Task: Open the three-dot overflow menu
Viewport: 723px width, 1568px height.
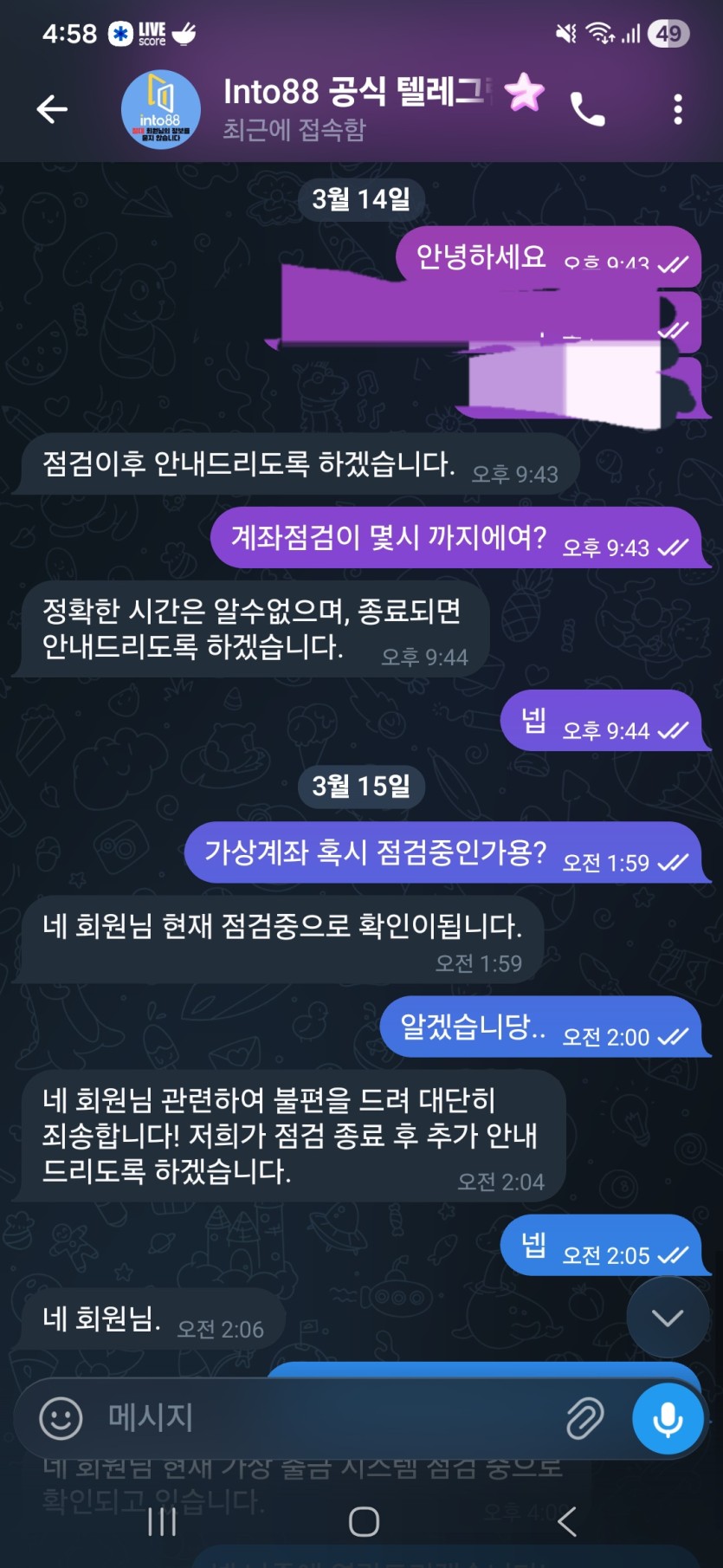Action: point(677,110)
